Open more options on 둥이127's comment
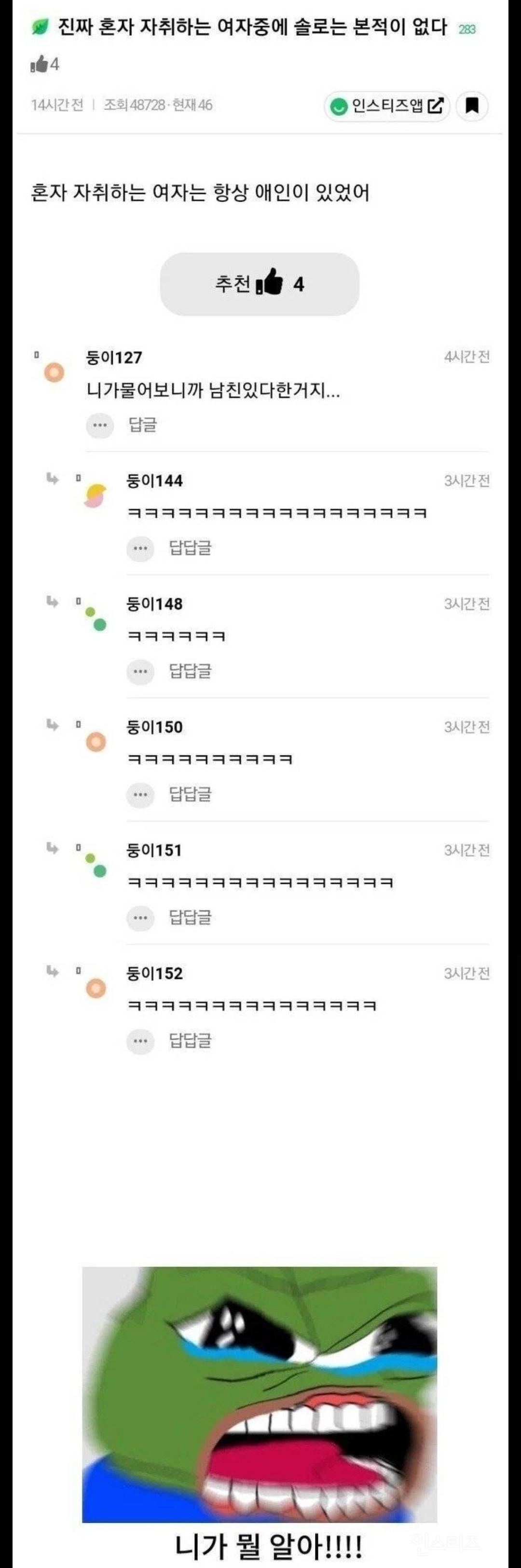This screenshot has width=521, height=1568. tap(100, 425)
